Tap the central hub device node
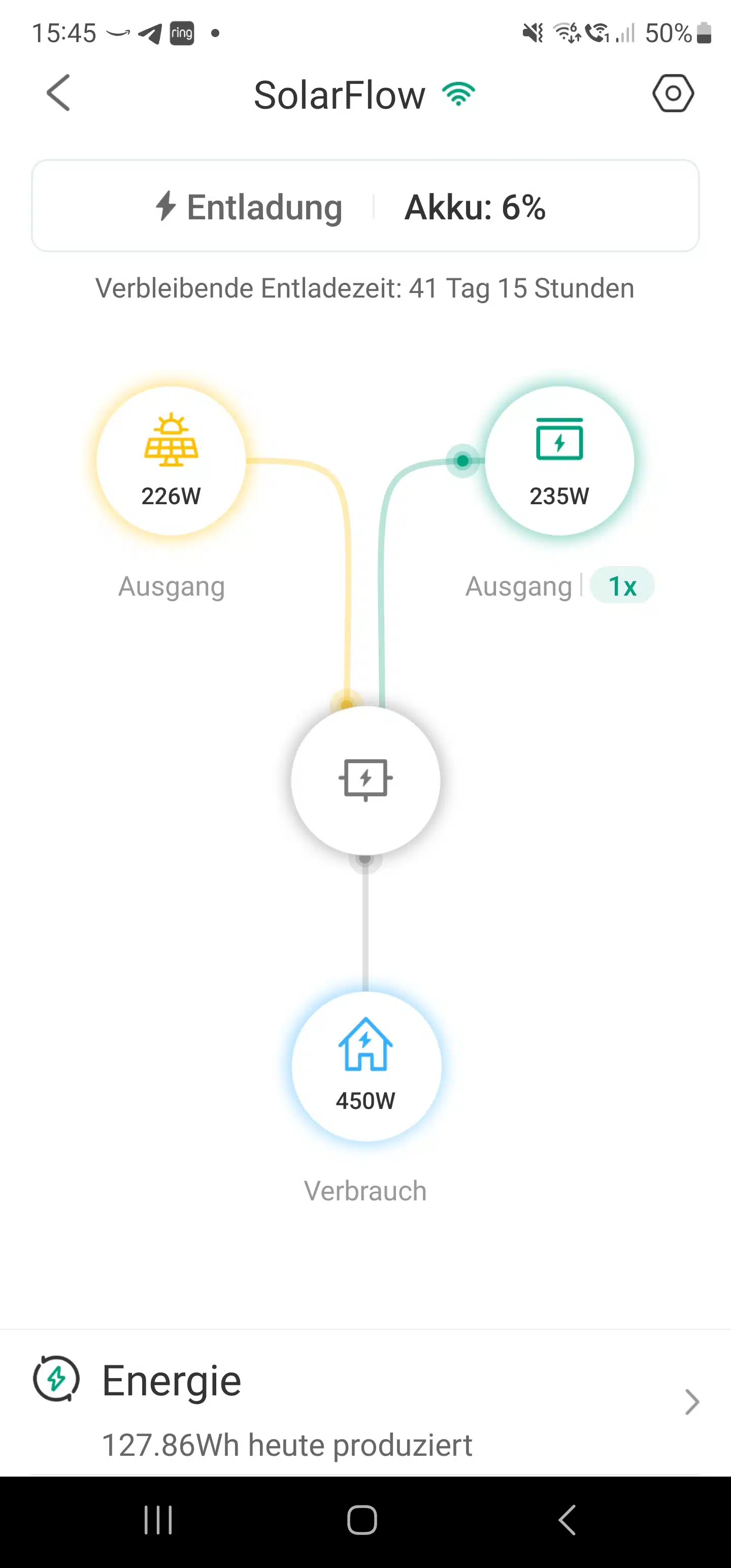 (365, 780)
